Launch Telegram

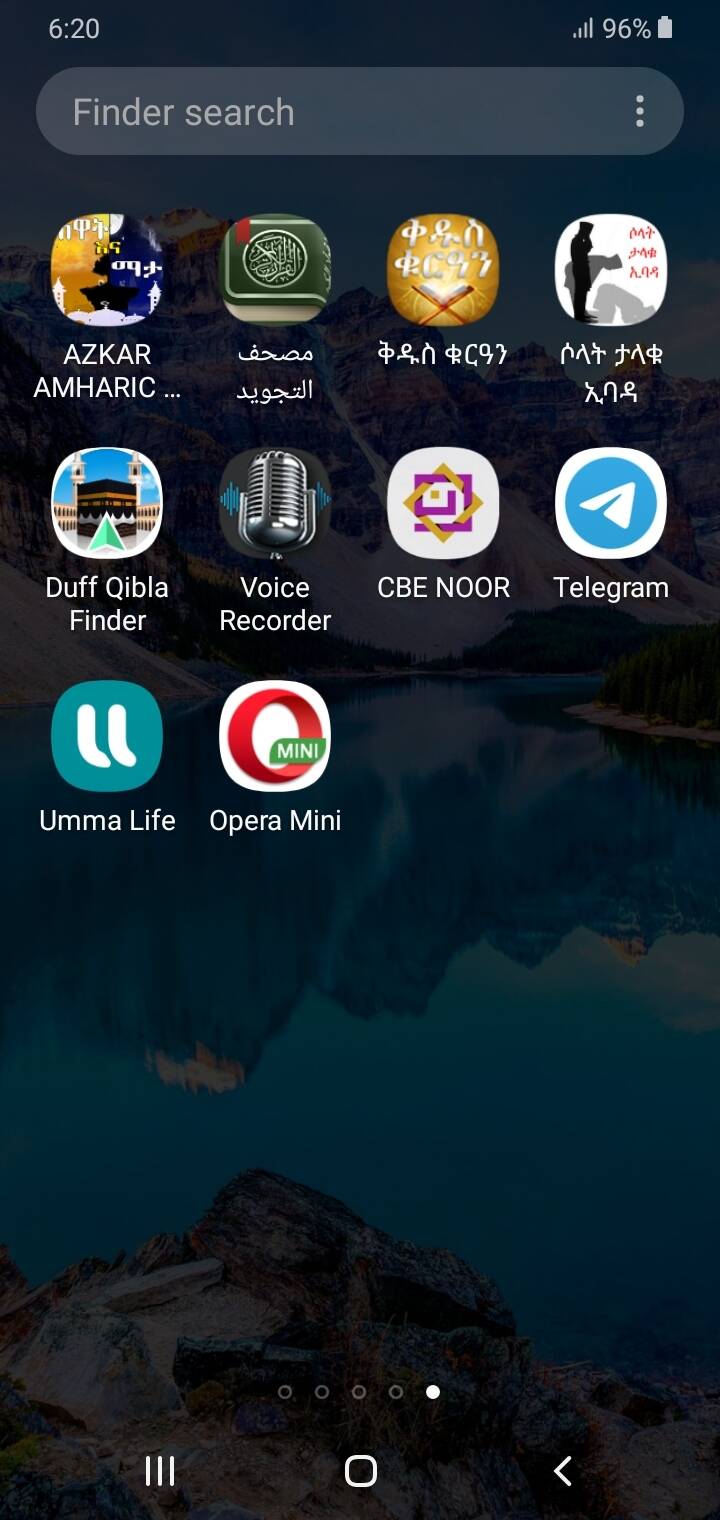coord(611,503)
